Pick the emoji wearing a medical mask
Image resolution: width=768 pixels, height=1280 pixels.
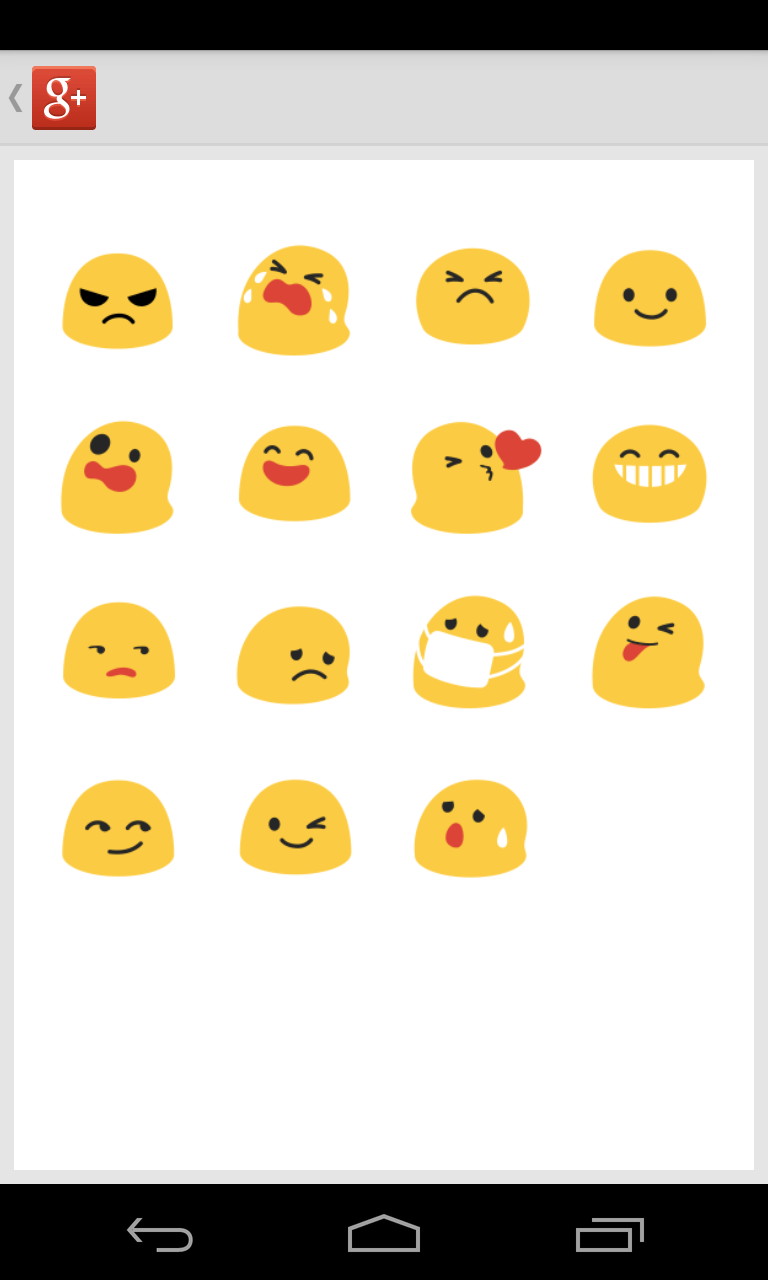click(469, 651)
